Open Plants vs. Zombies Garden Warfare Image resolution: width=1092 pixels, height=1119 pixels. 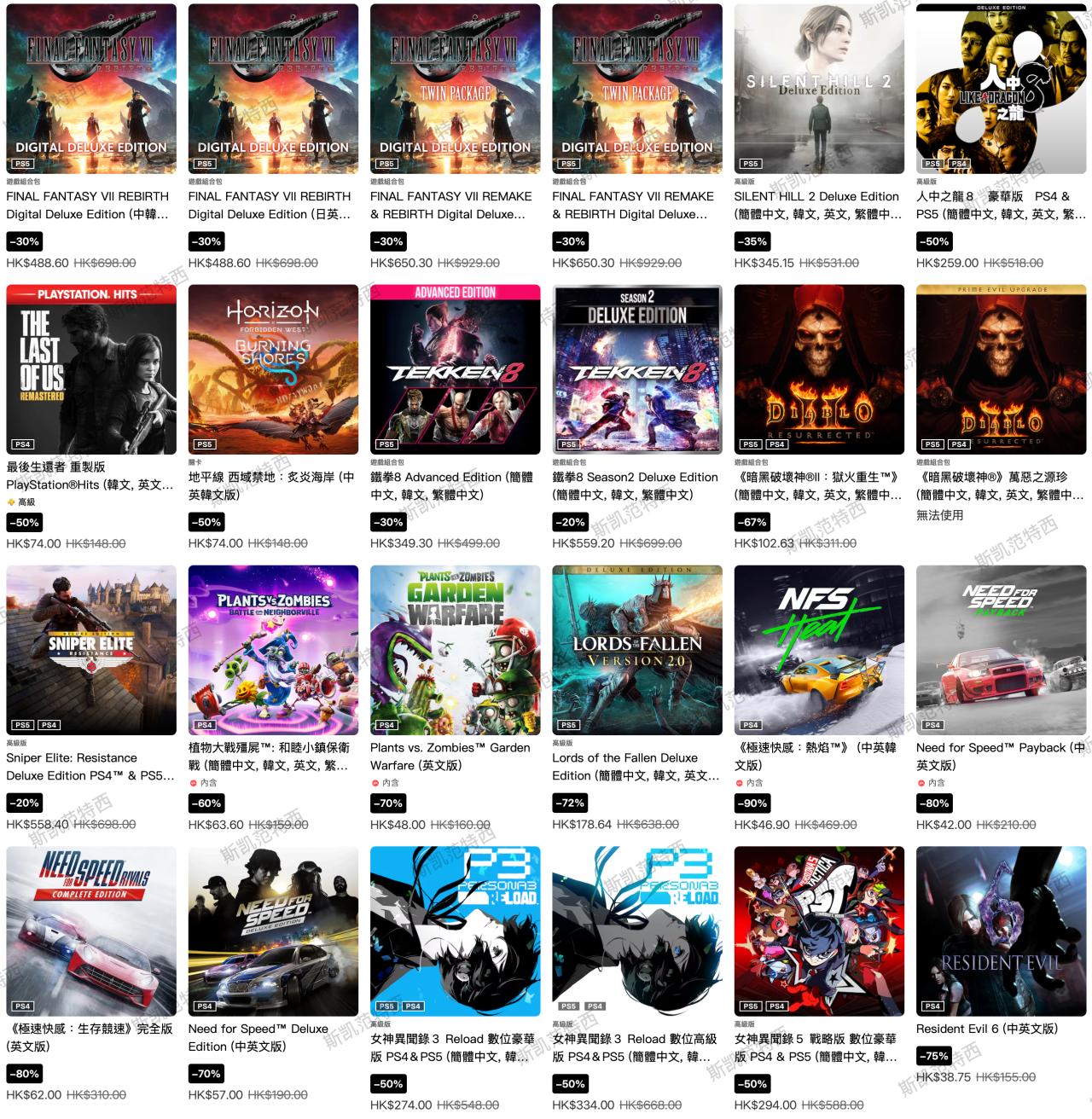455,650
